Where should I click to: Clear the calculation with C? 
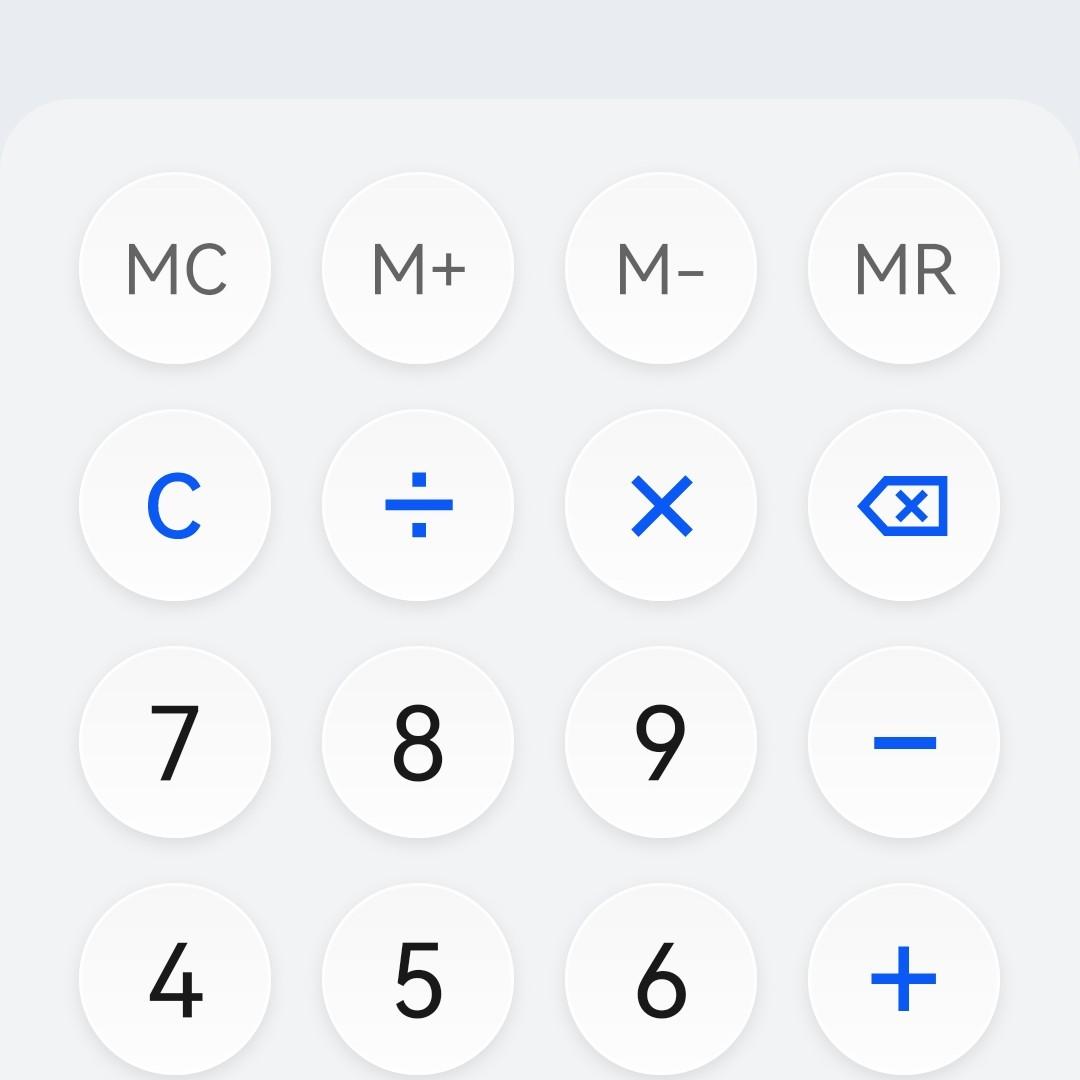175,505
